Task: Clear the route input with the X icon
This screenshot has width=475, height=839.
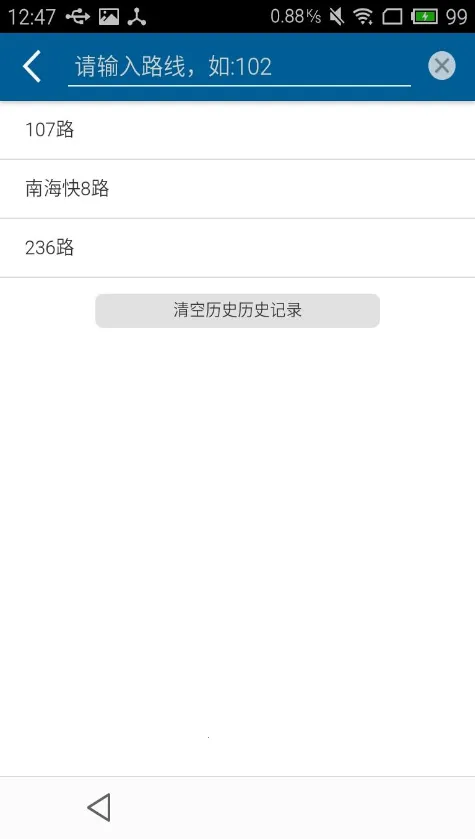Action: point(442,66)
